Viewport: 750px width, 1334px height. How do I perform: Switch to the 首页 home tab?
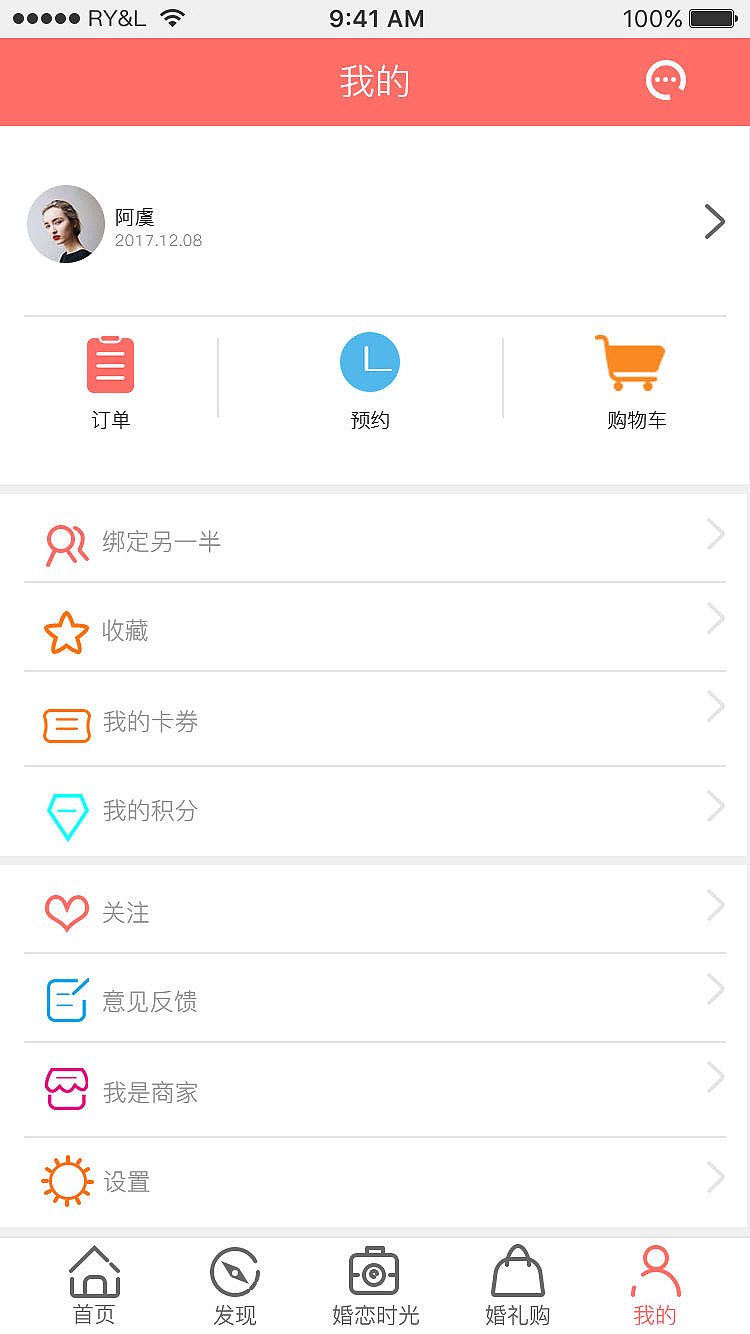tap(94, 1284)
